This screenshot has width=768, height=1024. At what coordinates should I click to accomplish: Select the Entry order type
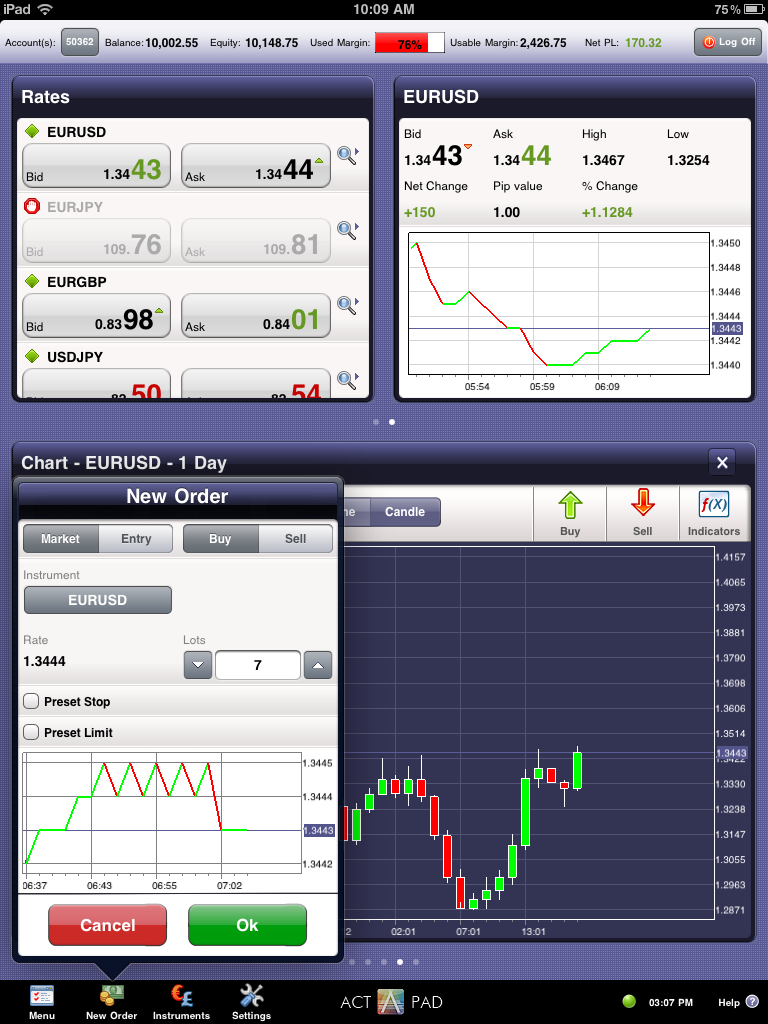tap(136, 539)
